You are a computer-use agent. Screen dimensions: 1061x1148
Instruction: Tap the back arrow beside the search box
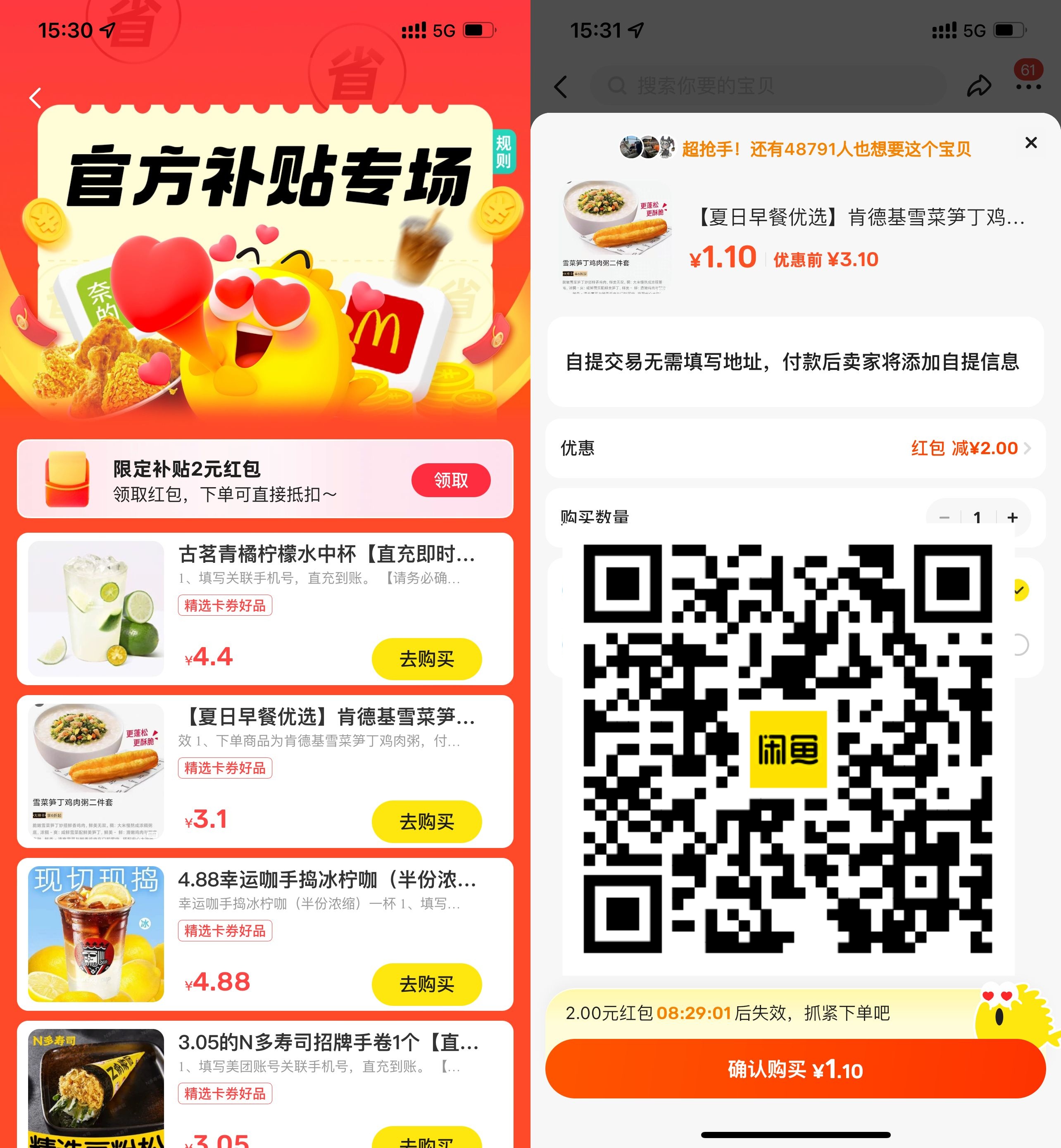coord(561,87)
